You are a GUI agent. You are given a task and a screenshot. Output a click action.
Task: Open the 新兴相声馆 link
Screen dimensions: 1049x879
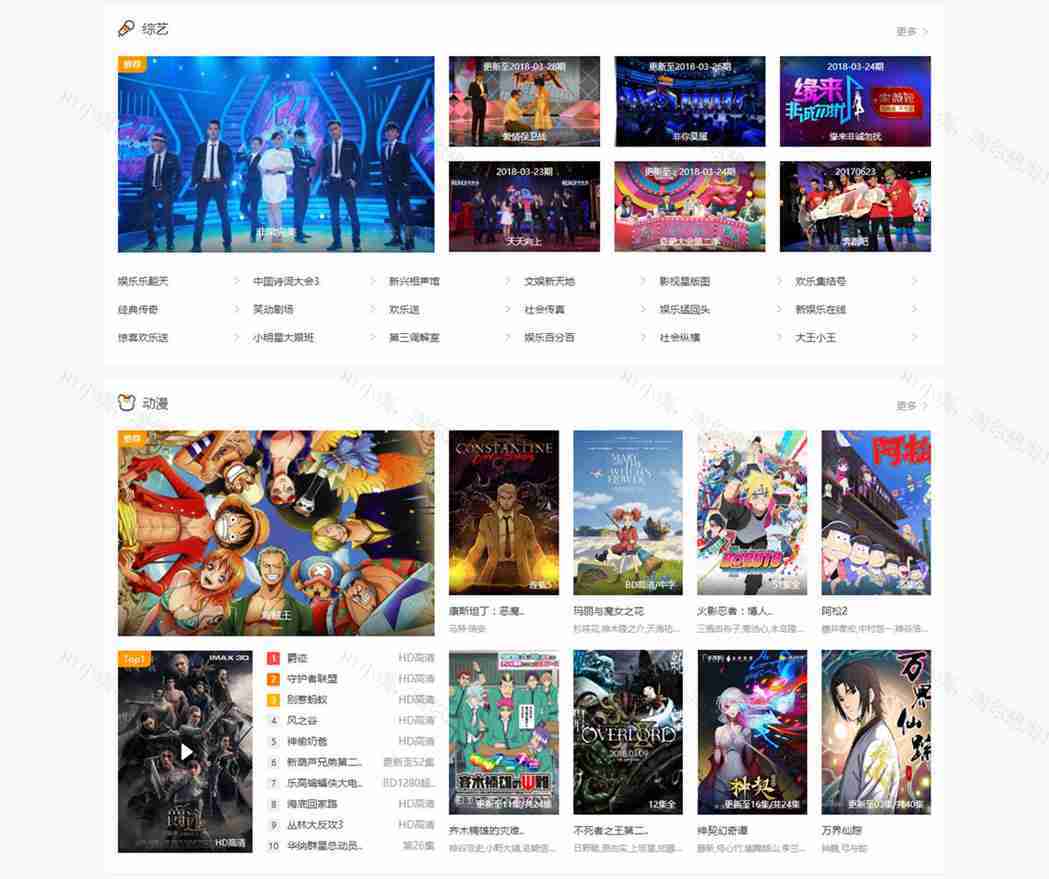coord(414,282)
